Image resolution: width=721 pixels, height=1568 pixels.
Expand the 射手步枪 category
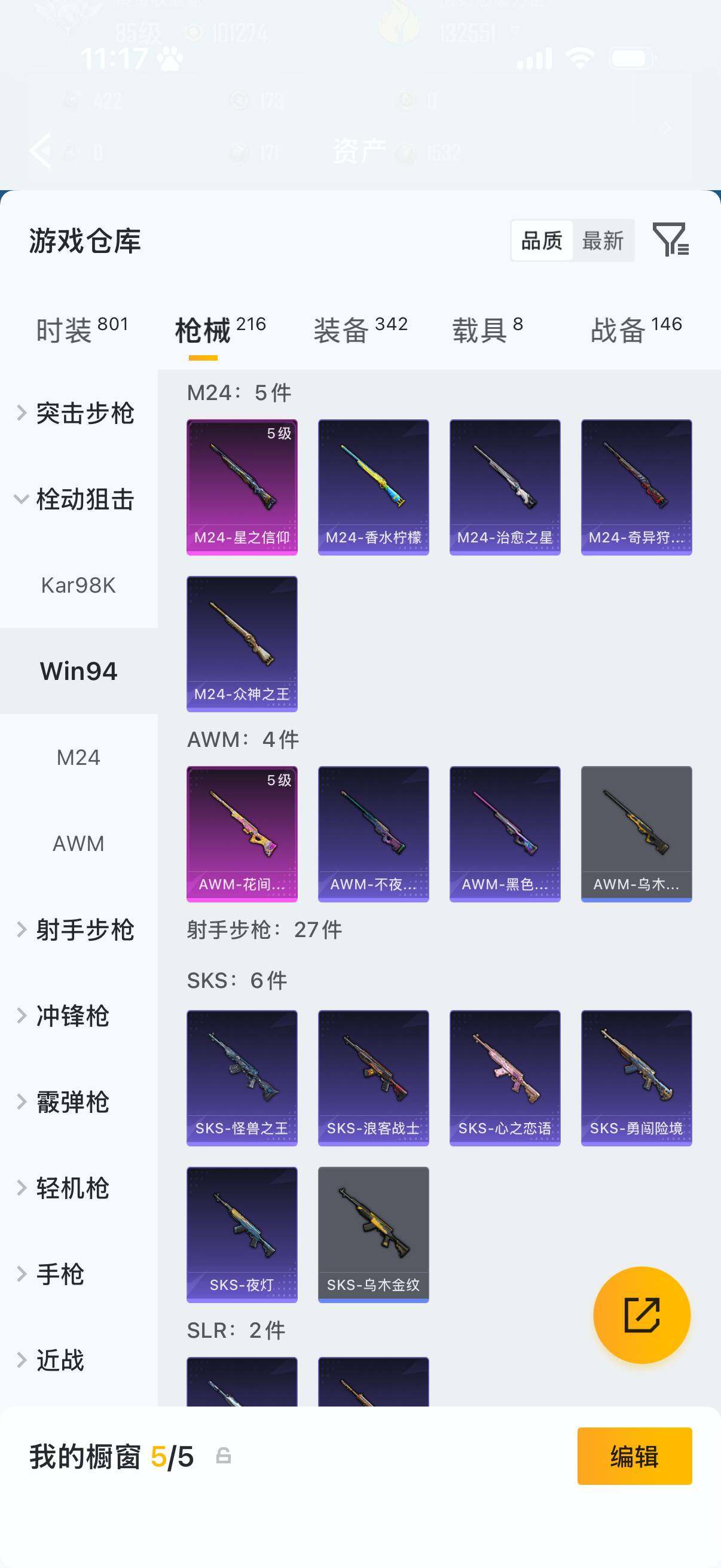tap(85, 929)
